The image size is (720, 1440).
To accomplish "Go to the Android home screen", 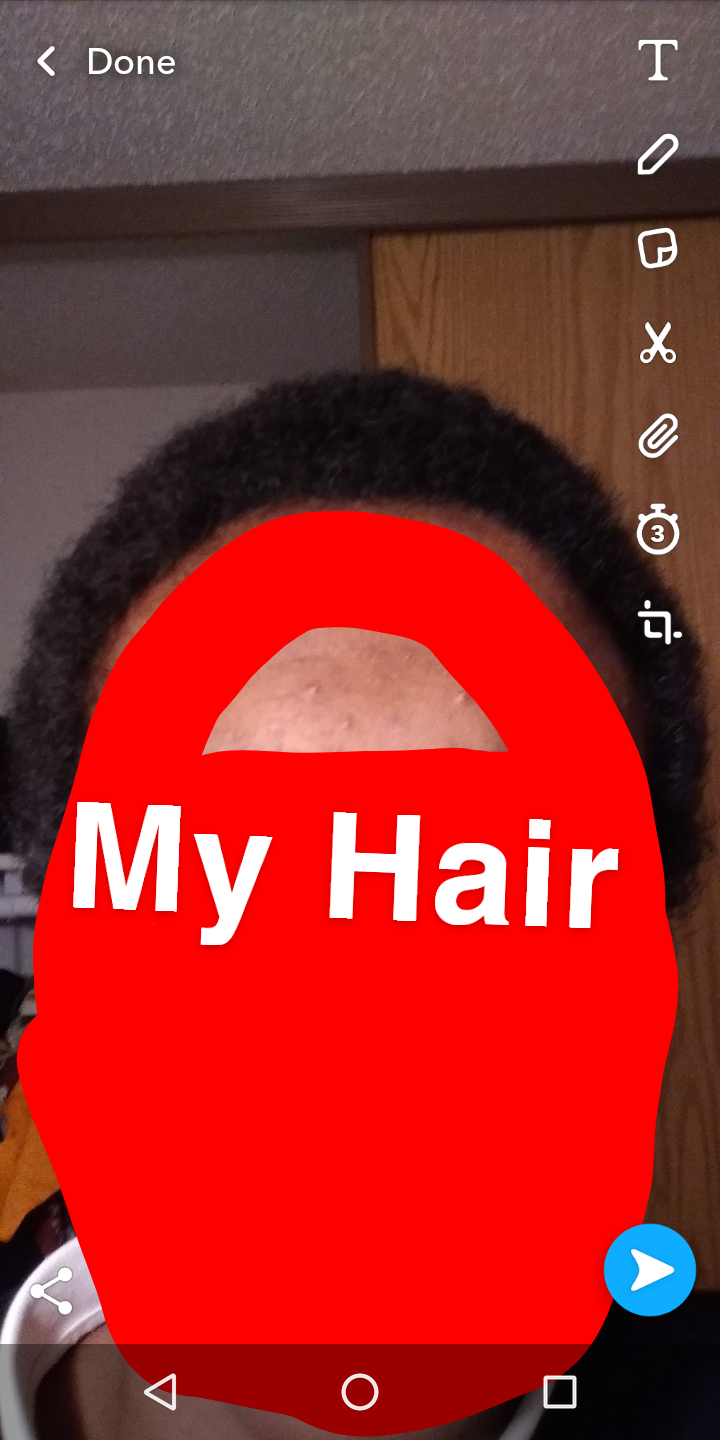I will (360, 1391).
